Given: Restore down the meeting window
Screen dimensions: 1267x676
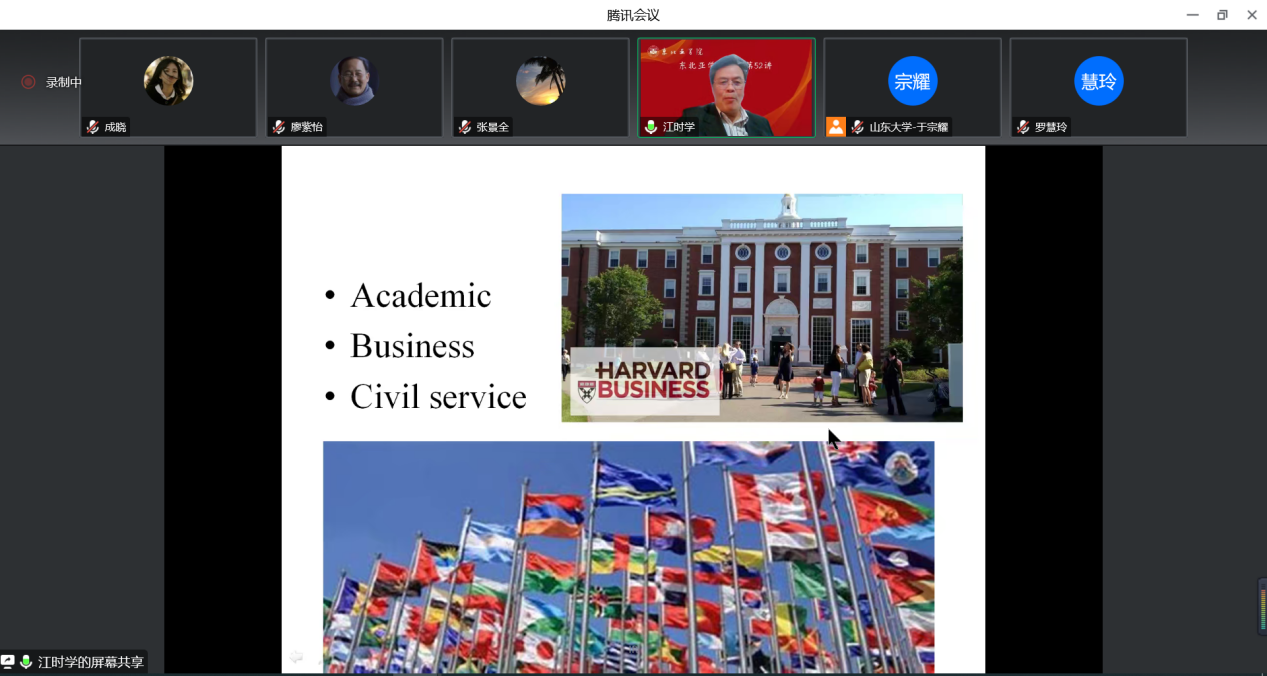Looking at the screenshot, I should 1222,15.
